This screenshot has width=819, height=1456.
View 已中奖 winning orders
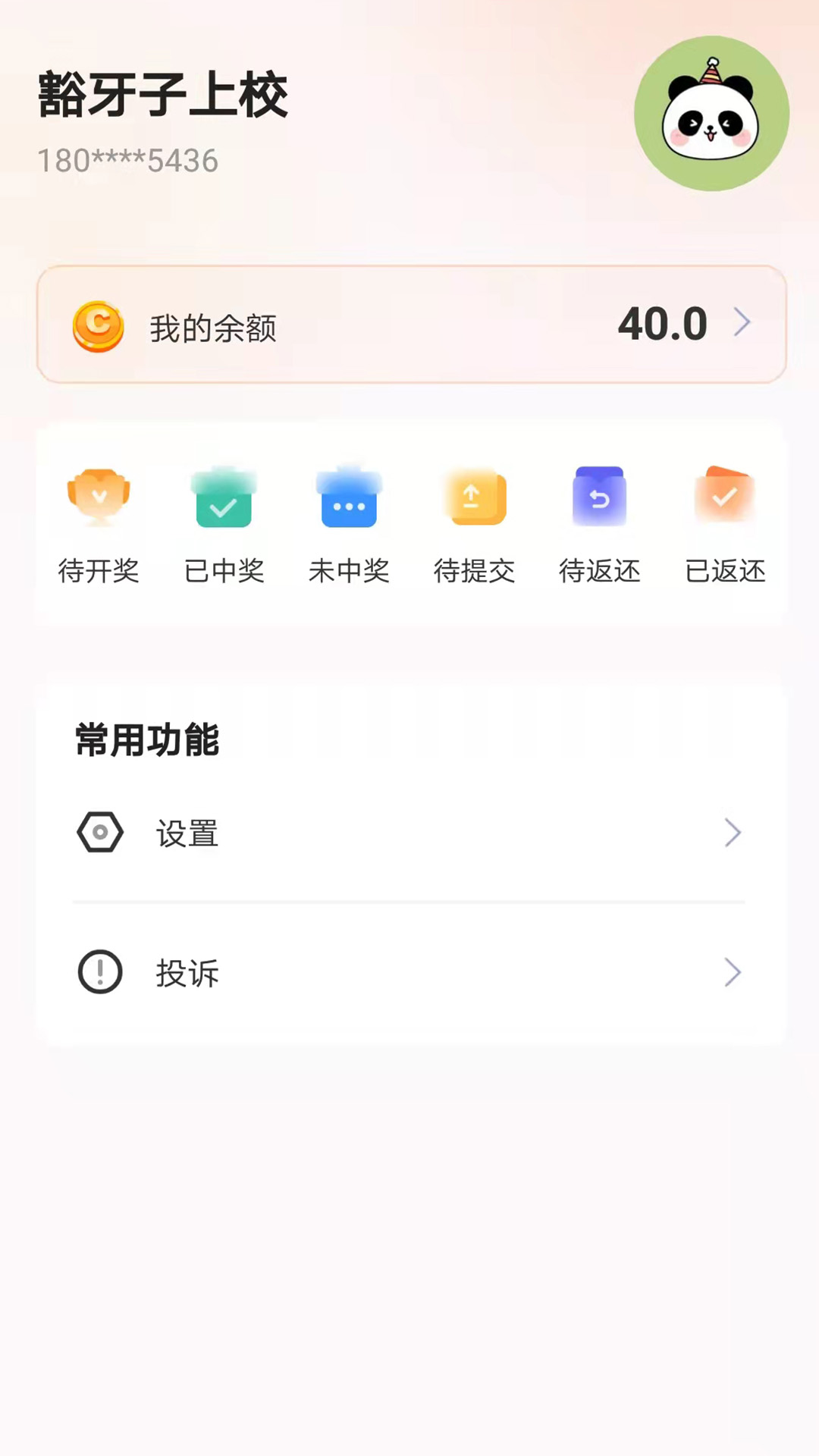point(224,525)
